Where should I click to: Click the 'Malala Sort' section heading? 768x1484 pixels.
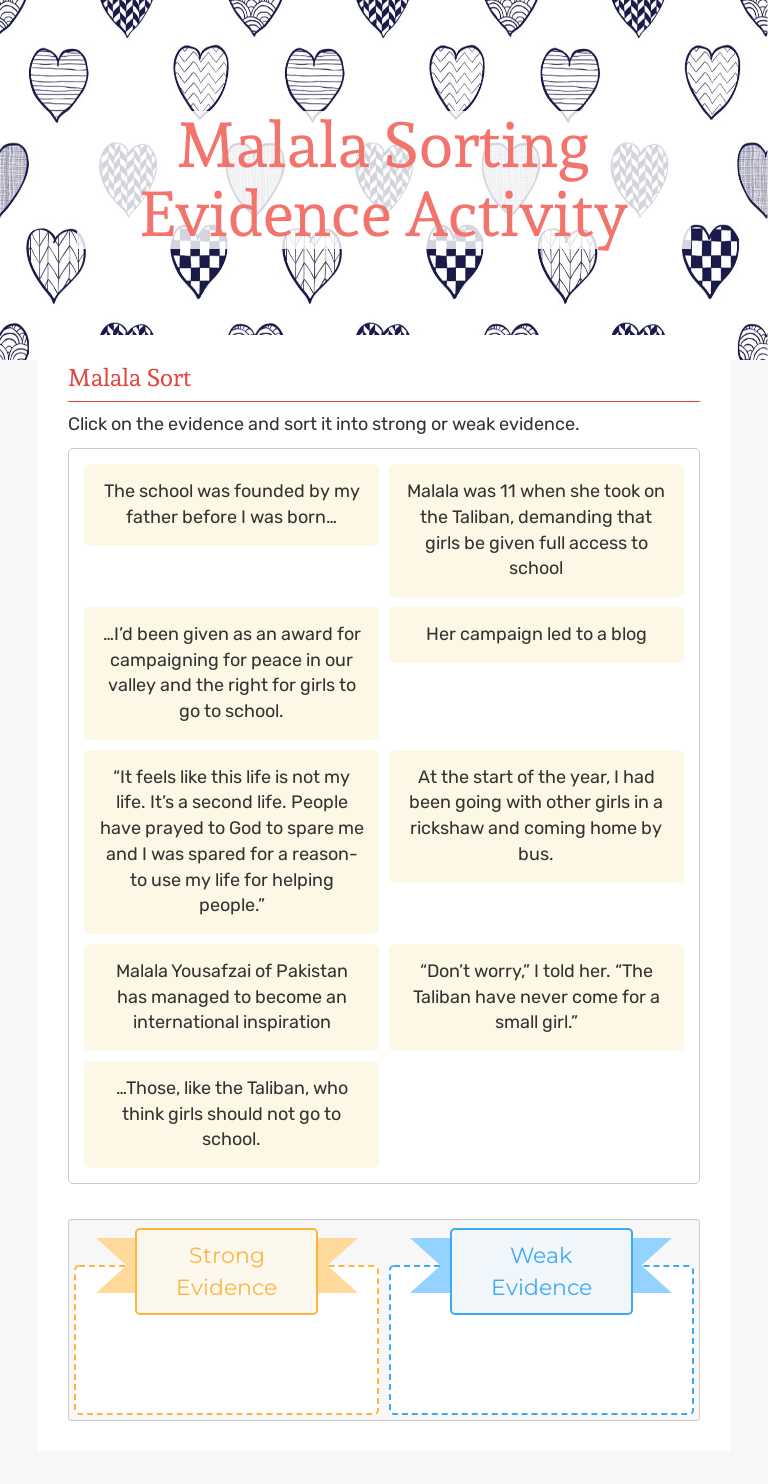pyautogui.click(x=129, y=378)
